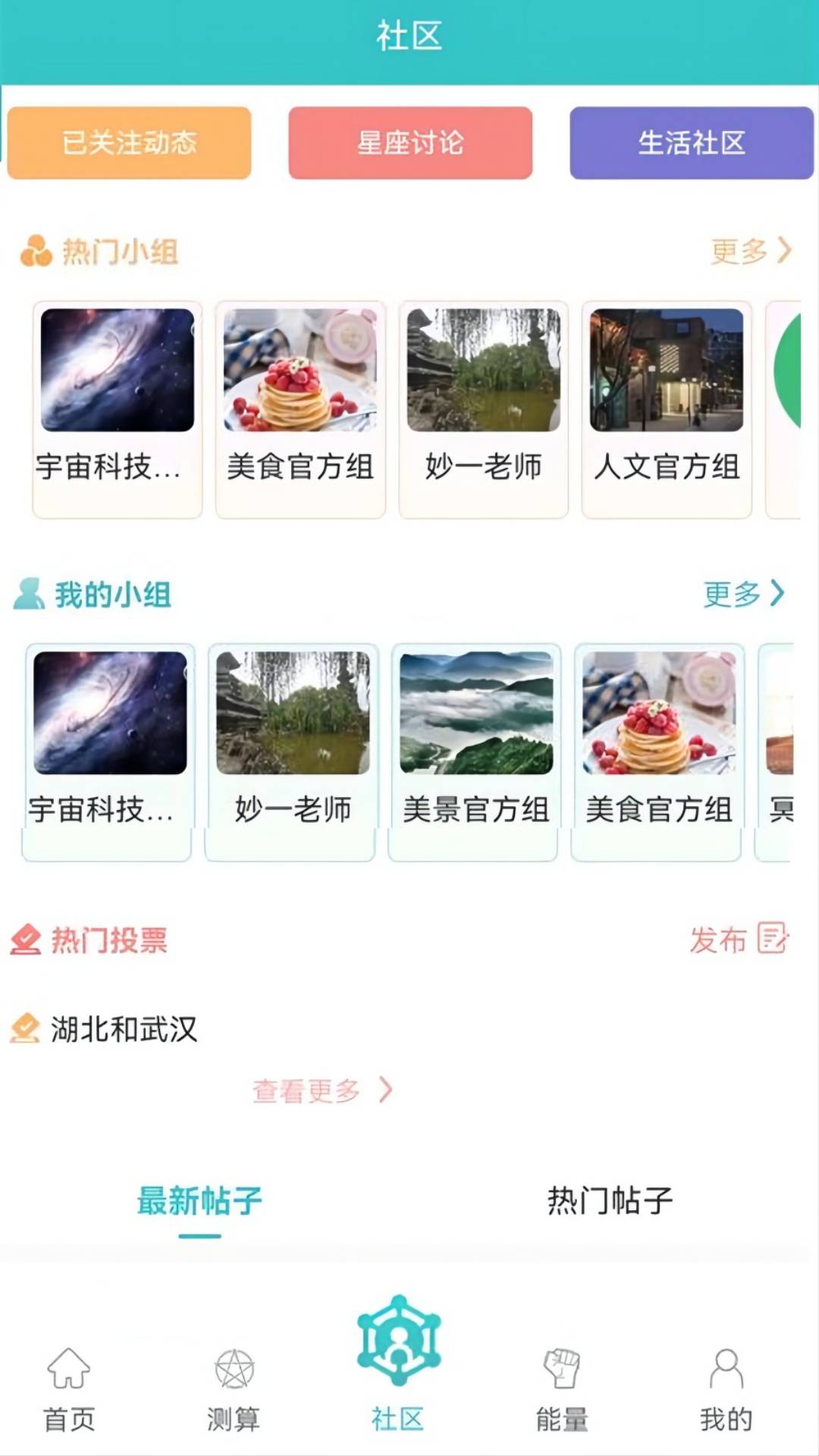Open the 美食官方组 pancake thumbnail
This screenshot has width=819, height=1456.
tap(300, 372)
